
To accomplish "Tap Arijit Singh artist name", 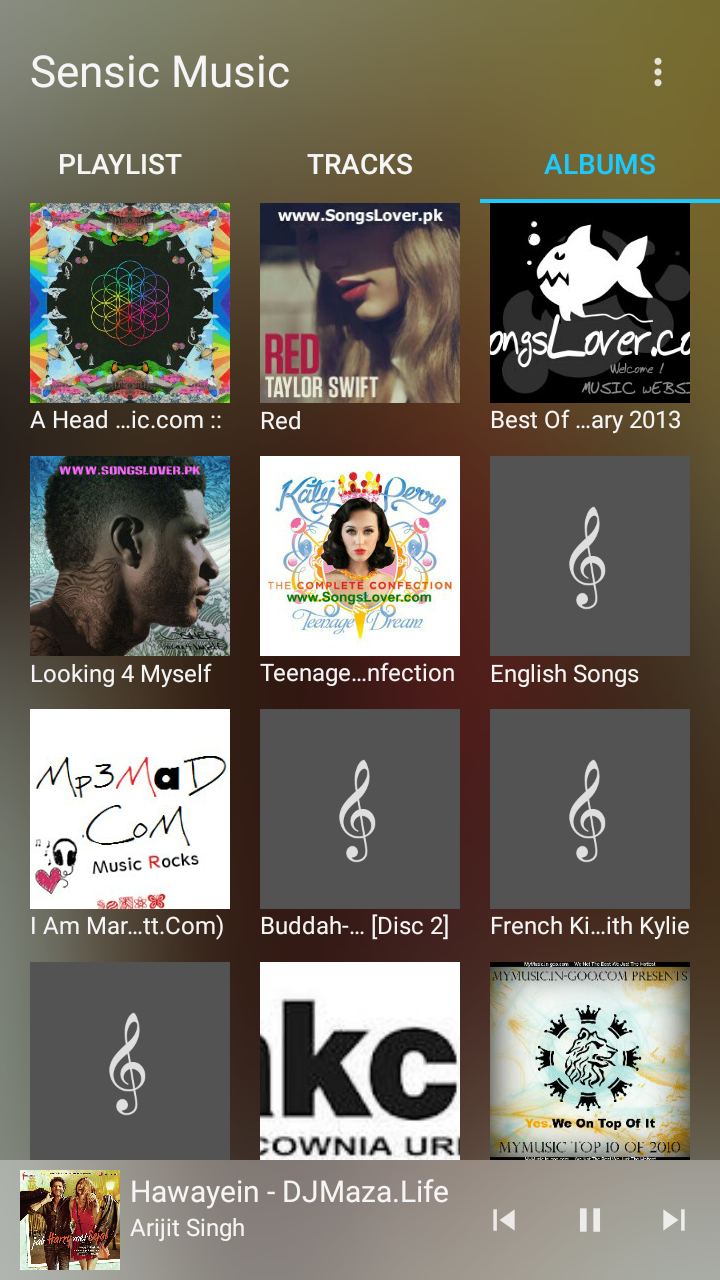I will coord(188,1228).
